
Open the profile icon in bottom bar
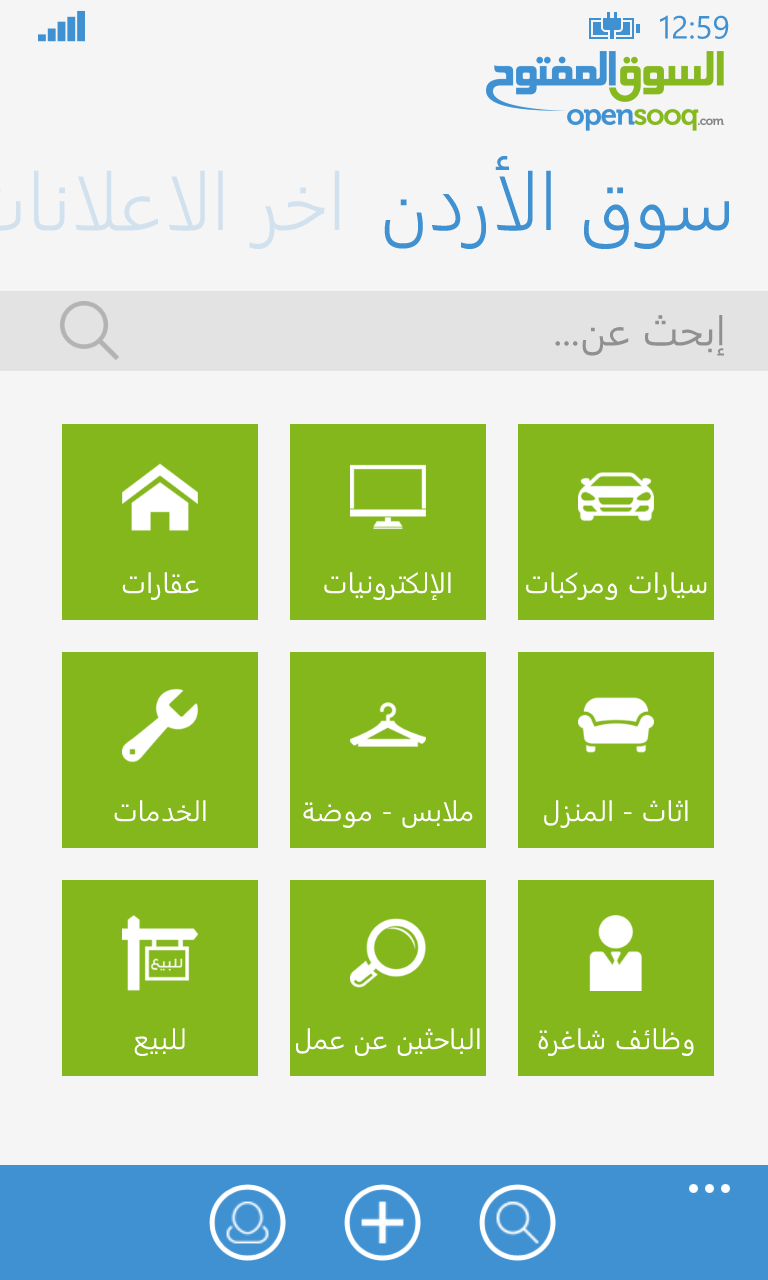247,1222
